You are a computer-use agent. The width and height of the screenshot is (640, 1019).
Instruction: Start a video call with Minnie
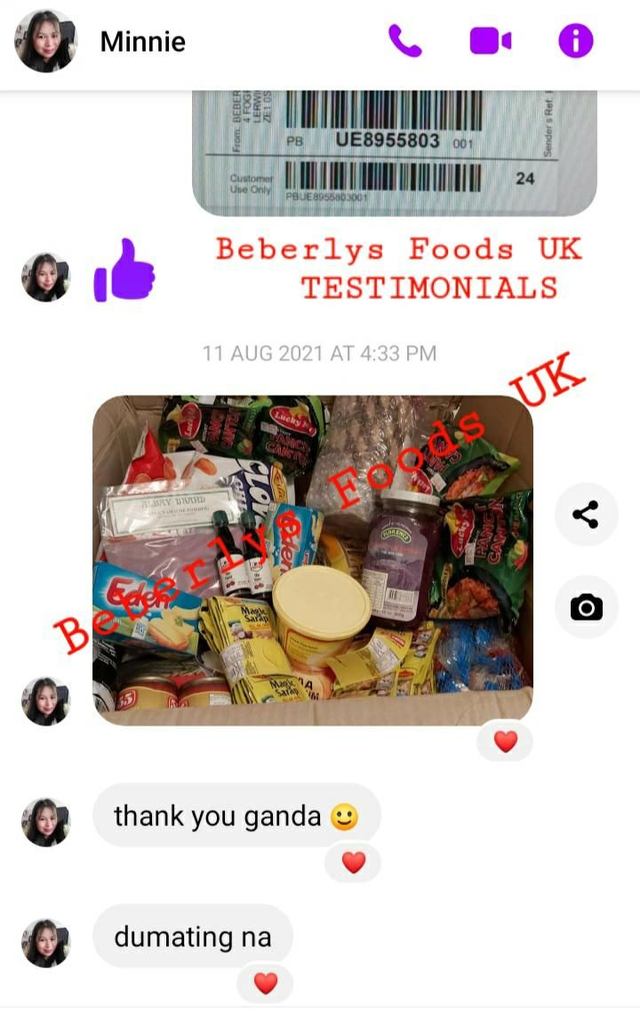coord(490,41)
